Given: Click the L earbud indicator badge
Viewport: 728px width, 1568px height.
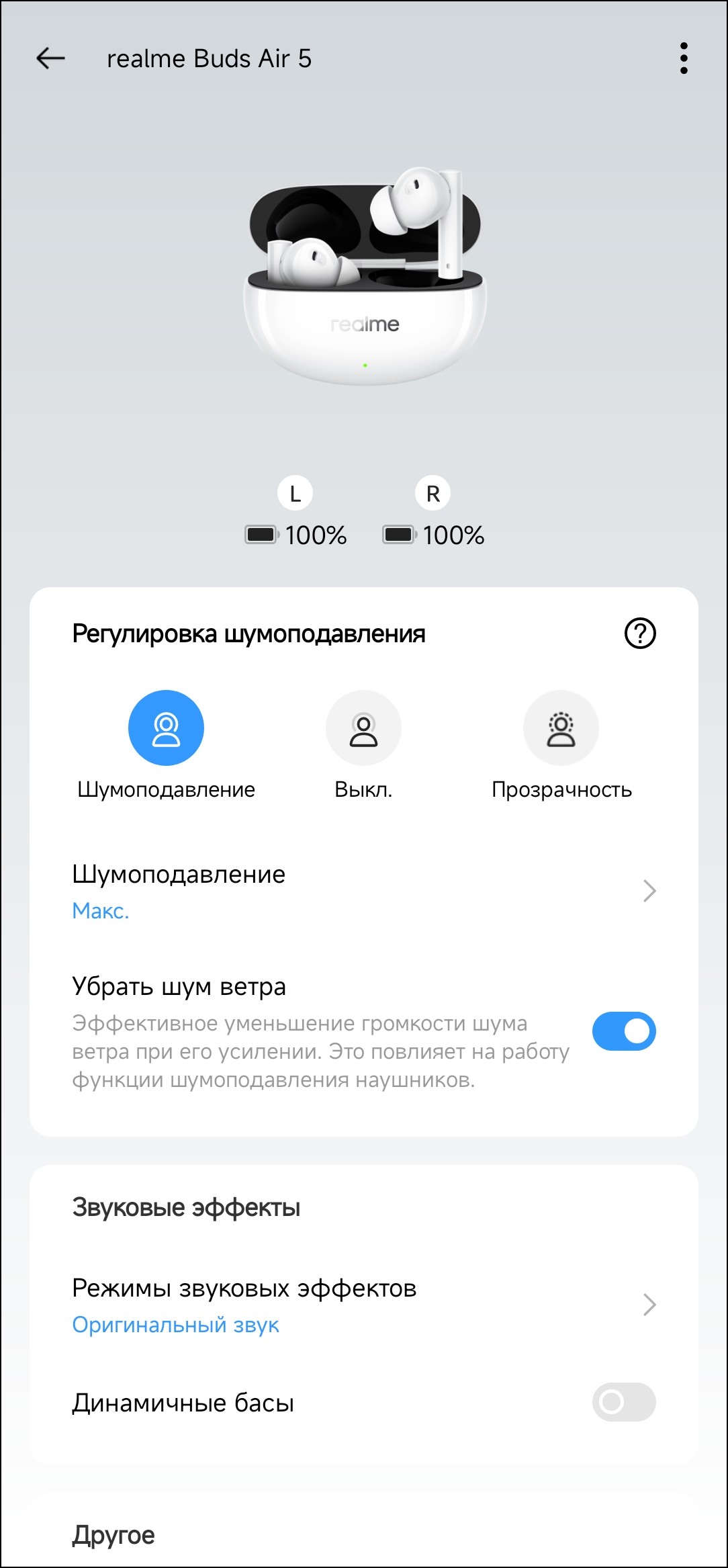Looking at the screenshot, I should click(295, 492).
